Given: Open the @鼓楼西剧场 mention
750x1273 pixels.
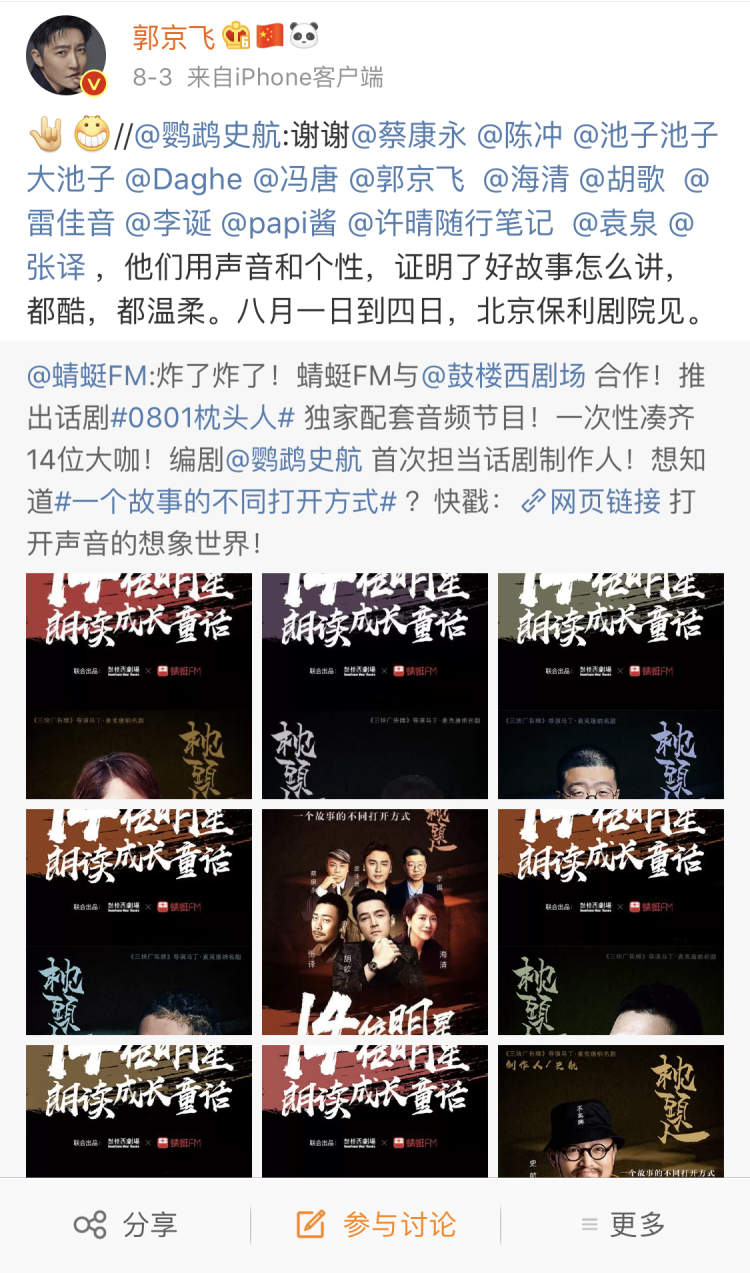Looking at the screenshot, I should [x=503, y=375].
